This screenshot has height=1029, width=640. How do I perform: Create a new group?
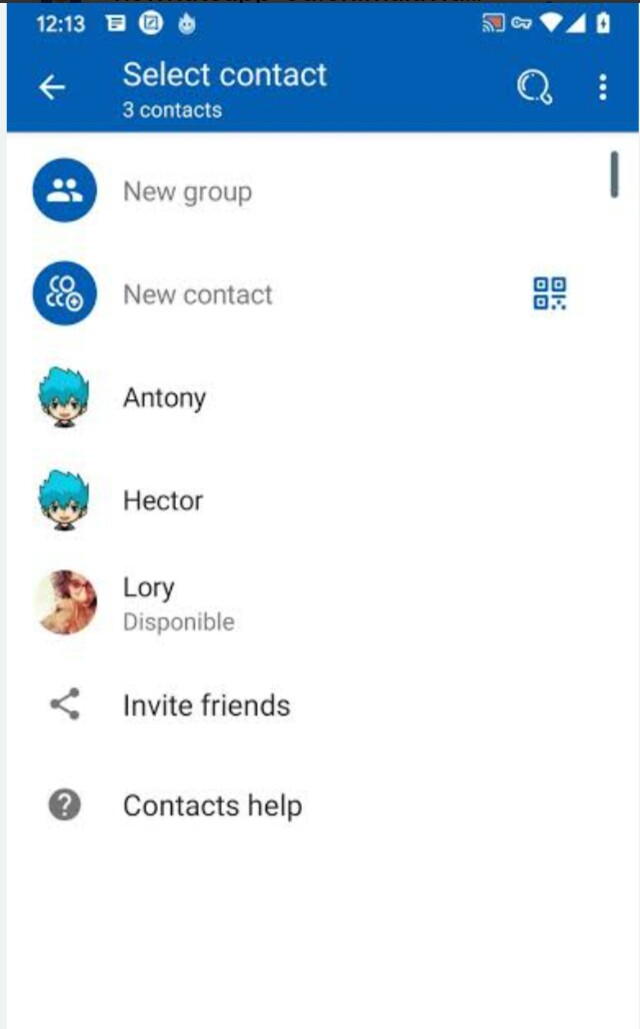point(187,192)
